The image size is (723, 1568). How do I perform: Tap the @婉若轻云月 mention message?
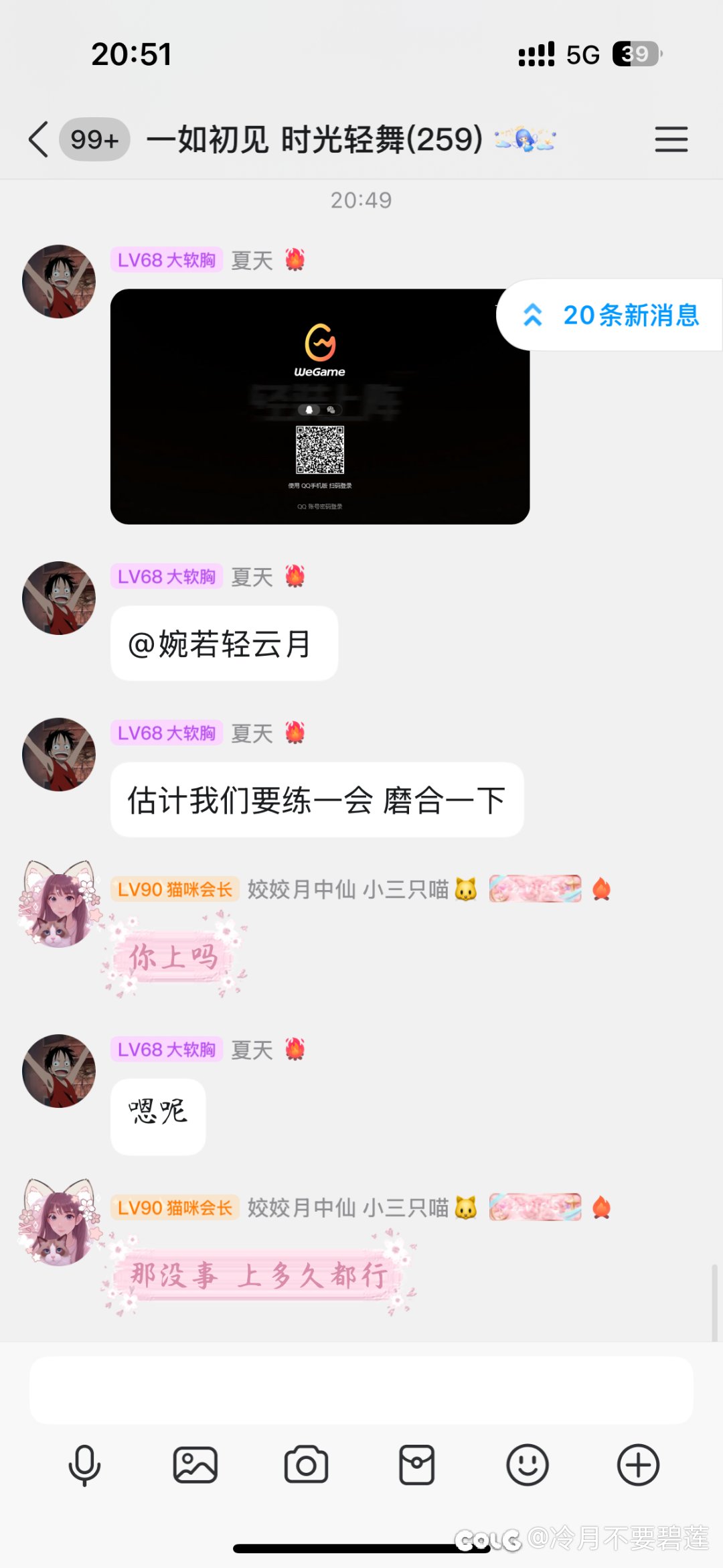[x=224, y=644]
